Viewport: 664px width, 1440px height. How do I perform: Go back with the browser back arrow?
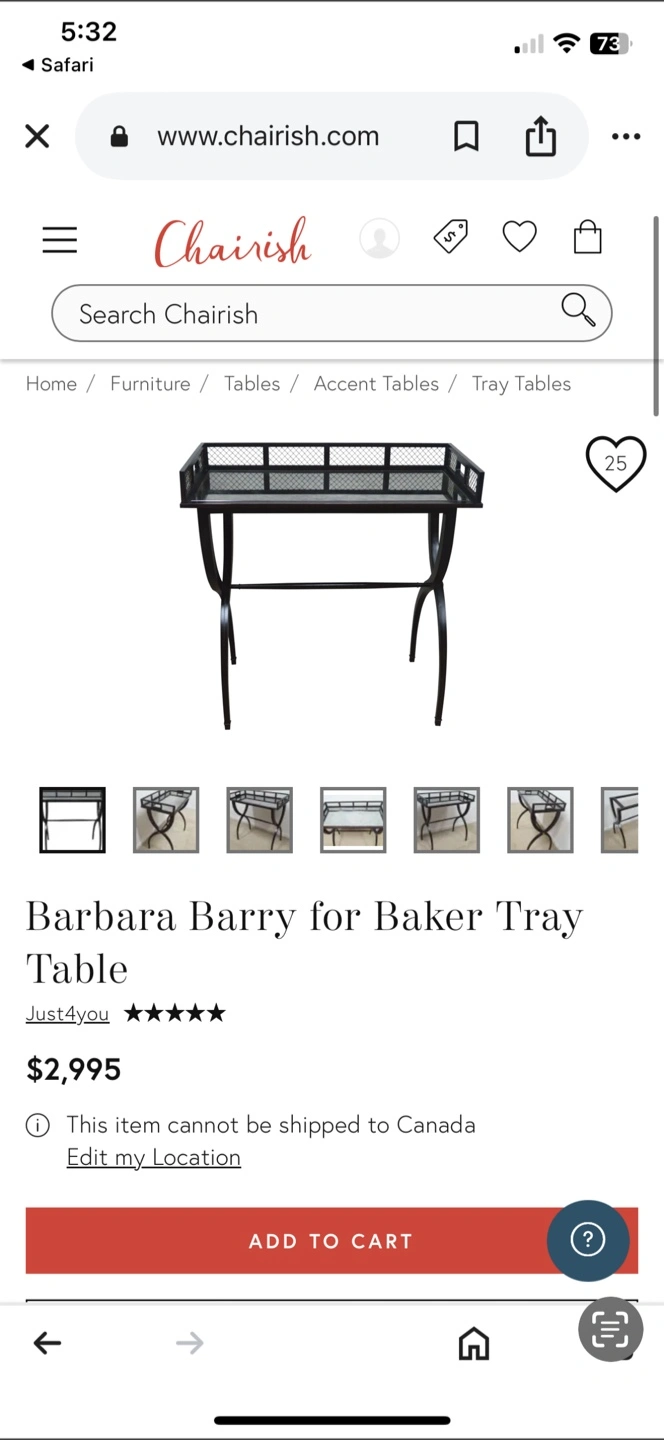47,1343
